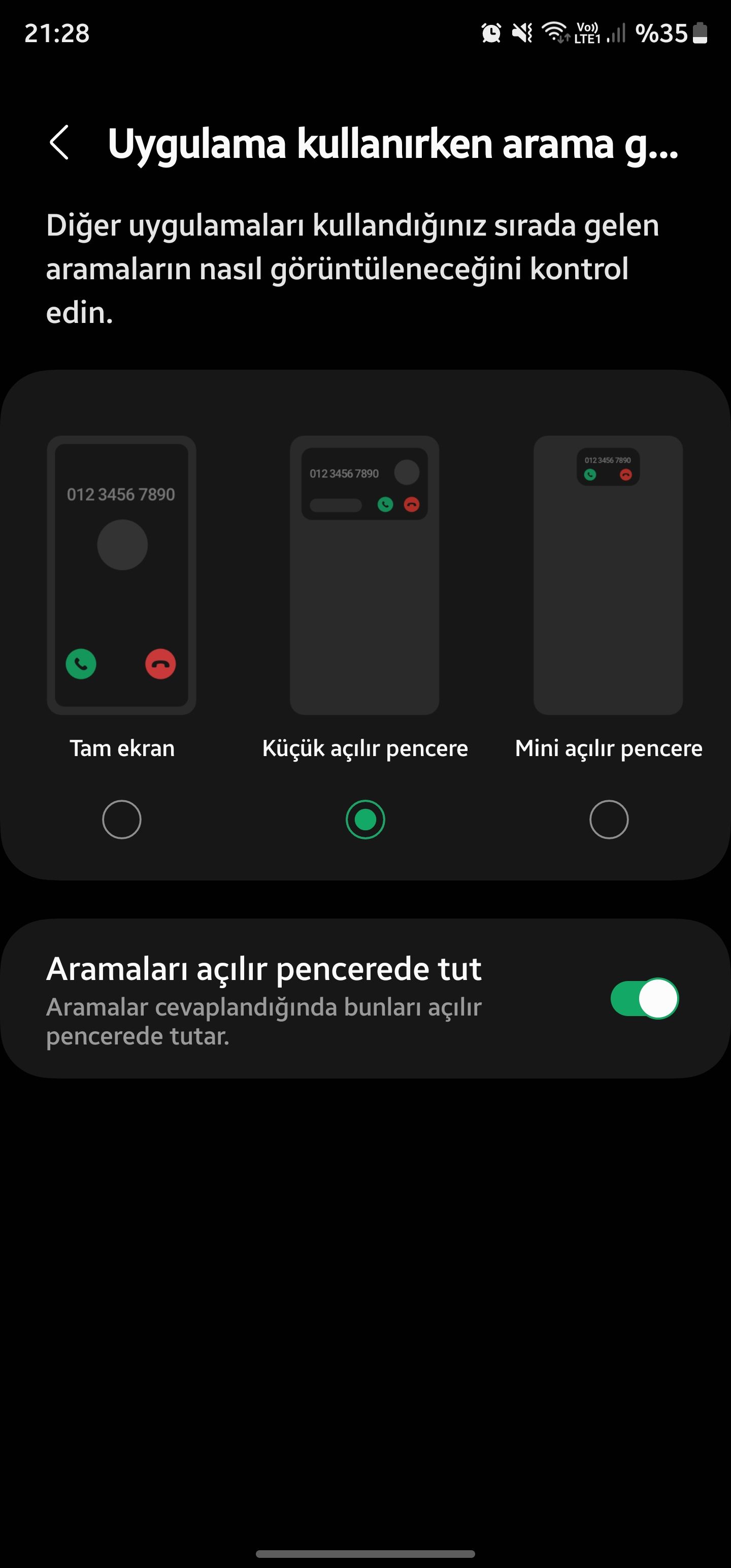
Task: Click the caller avatar circle in Tam ekran preview
Action: pyautogui.click(x=122, y=545)
